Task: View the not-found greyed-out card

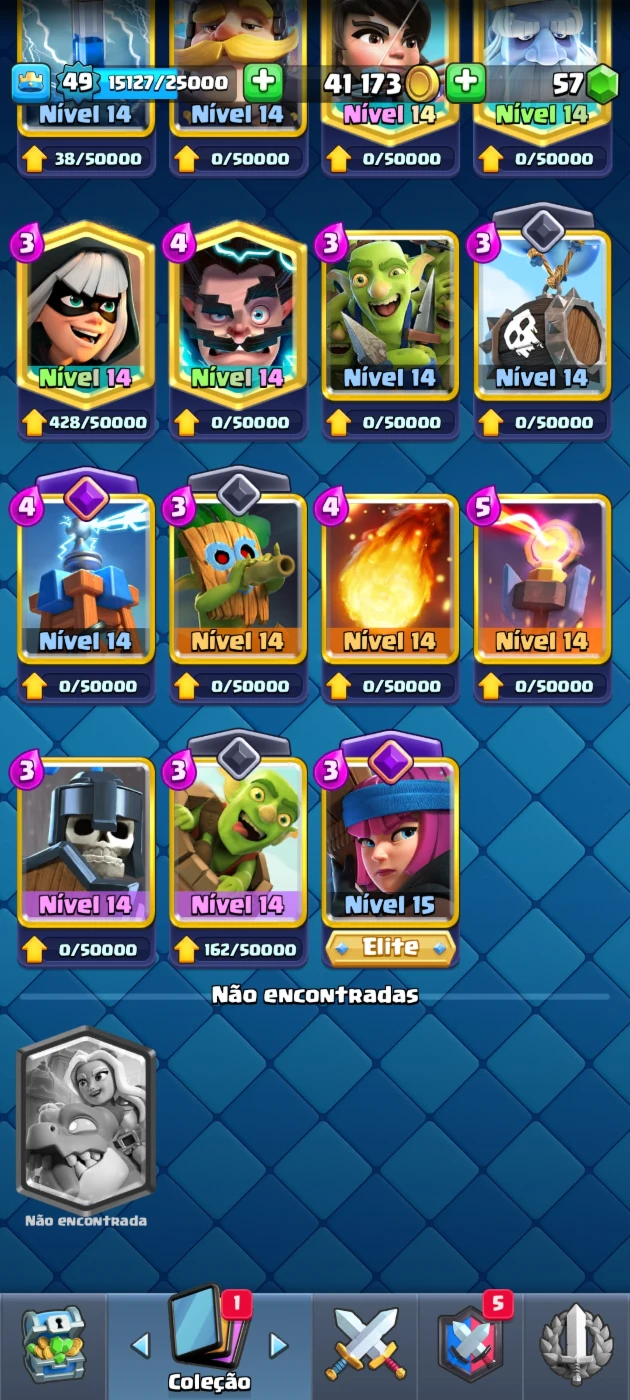Action: point(86,1117)
